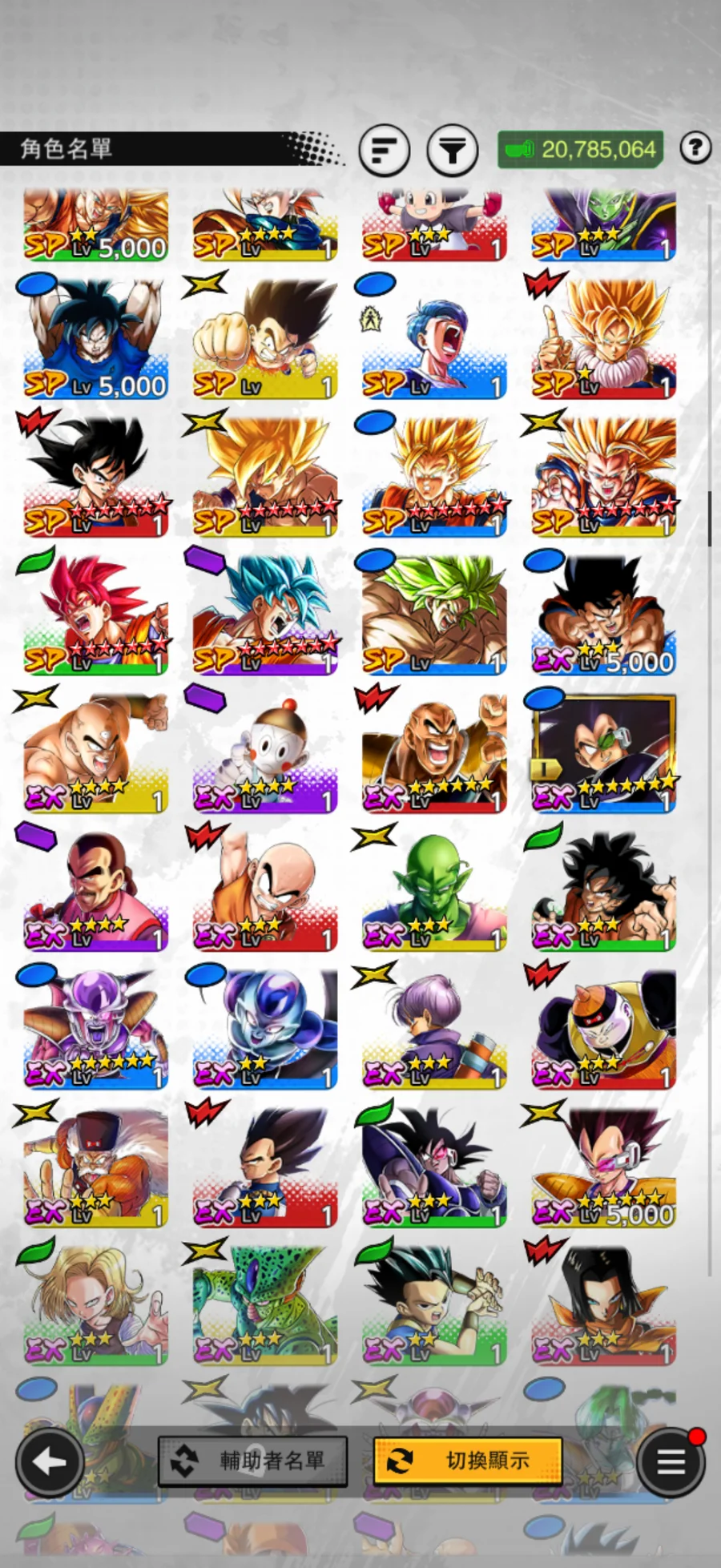The width and height of the screenshot is (721, 1568).
Task: Open the filter funnel icon
Action: point(452,150)
